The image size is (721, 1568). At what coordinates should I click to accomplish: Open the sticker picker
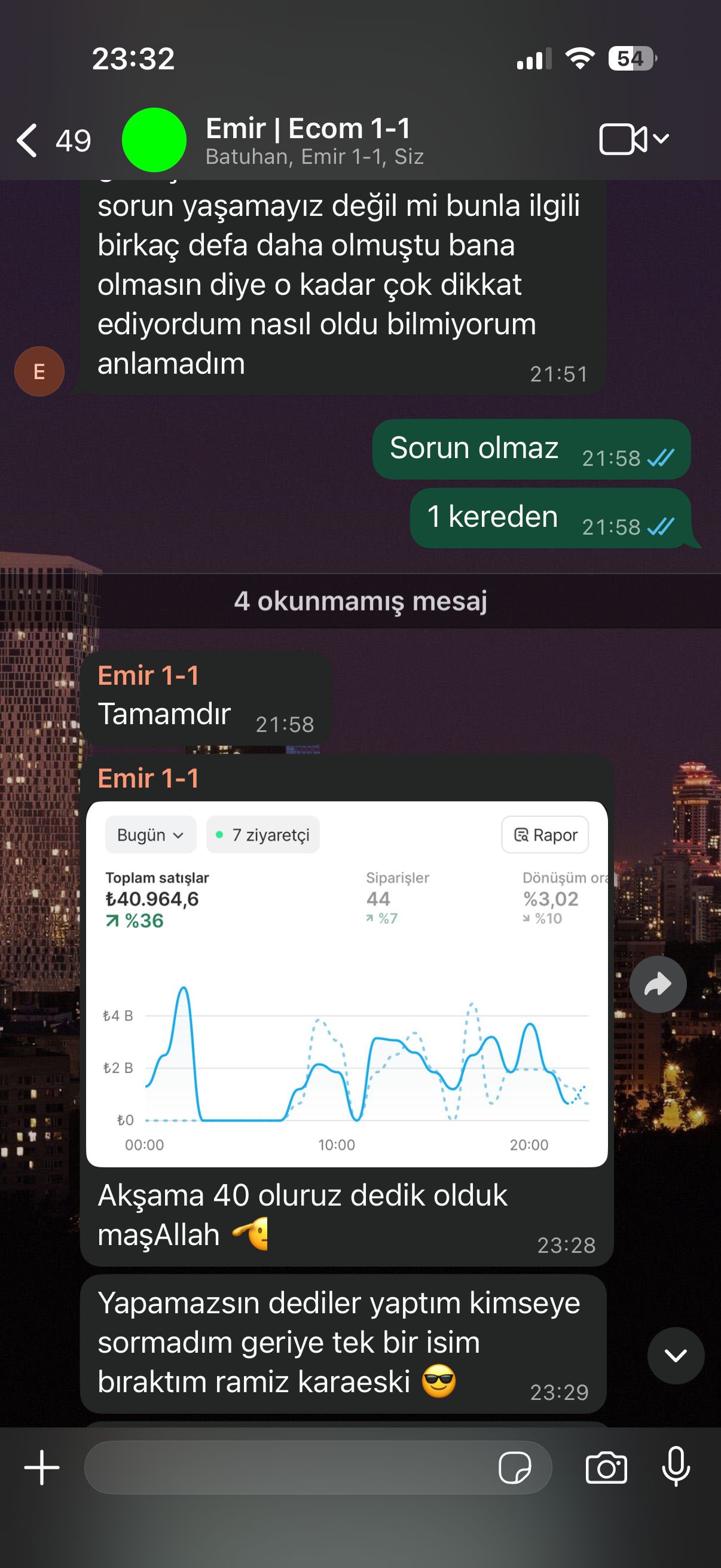514,1468
